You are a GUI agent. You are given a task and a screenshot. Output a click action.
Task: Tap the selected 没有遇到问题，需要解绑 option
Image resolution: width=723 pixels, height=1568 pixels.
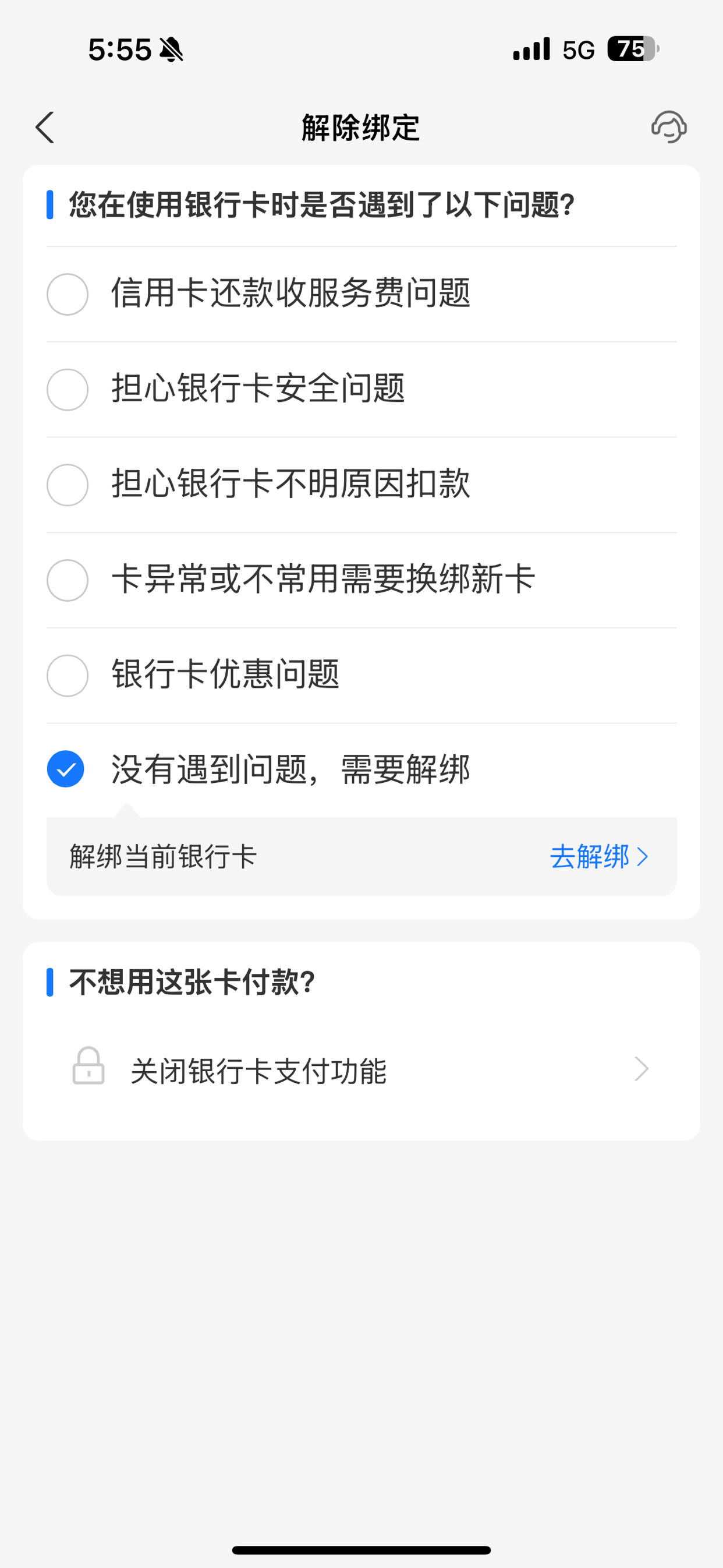(361, 769)
